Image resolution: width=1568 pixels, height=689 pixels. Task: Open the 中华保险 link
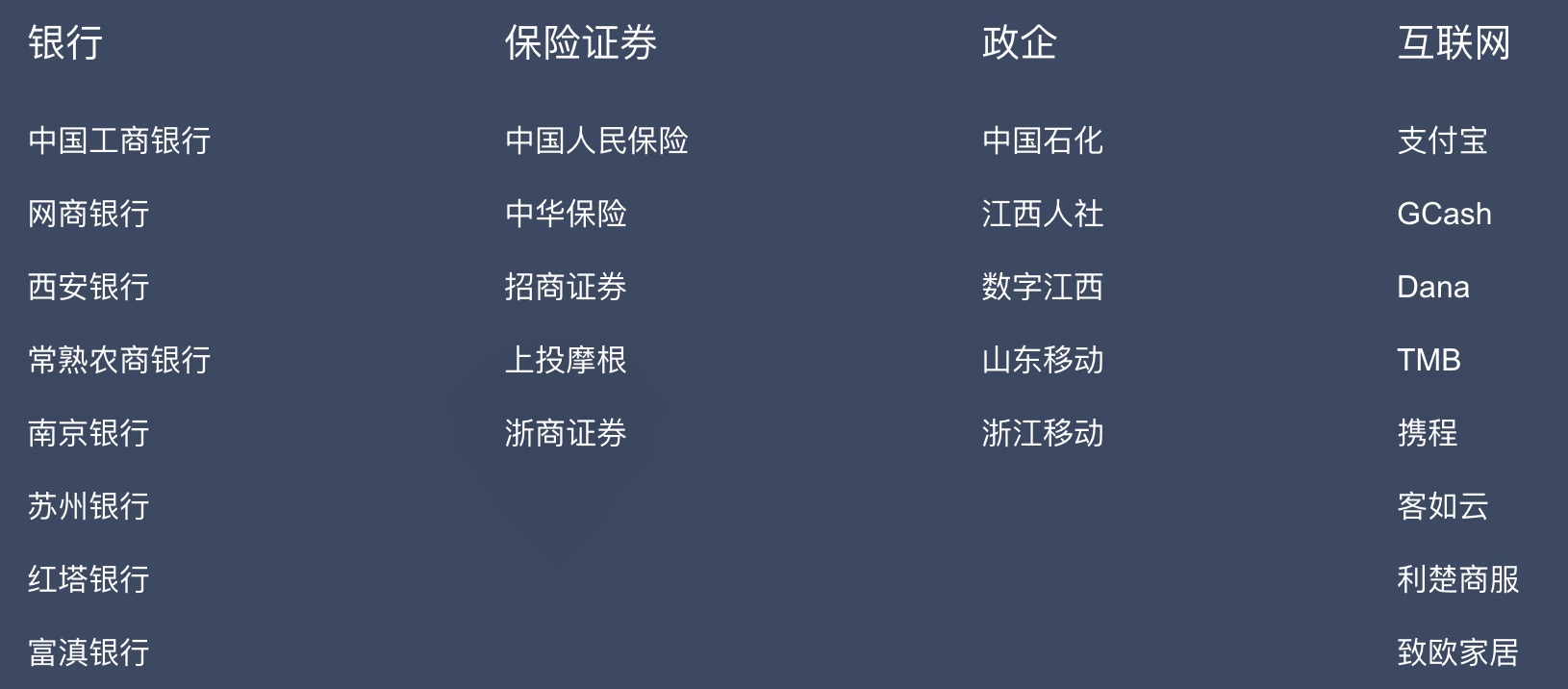(x=566, y=214)
